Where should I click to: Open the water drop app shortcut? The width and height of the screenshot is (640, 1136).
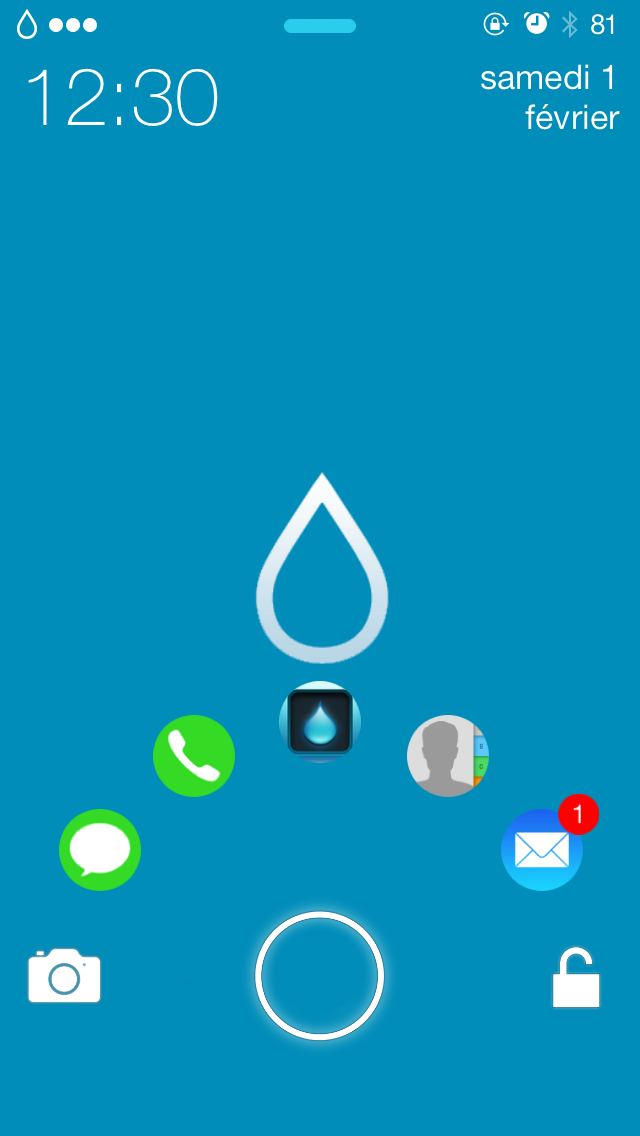pyautogui.click(x=320, y=722)
